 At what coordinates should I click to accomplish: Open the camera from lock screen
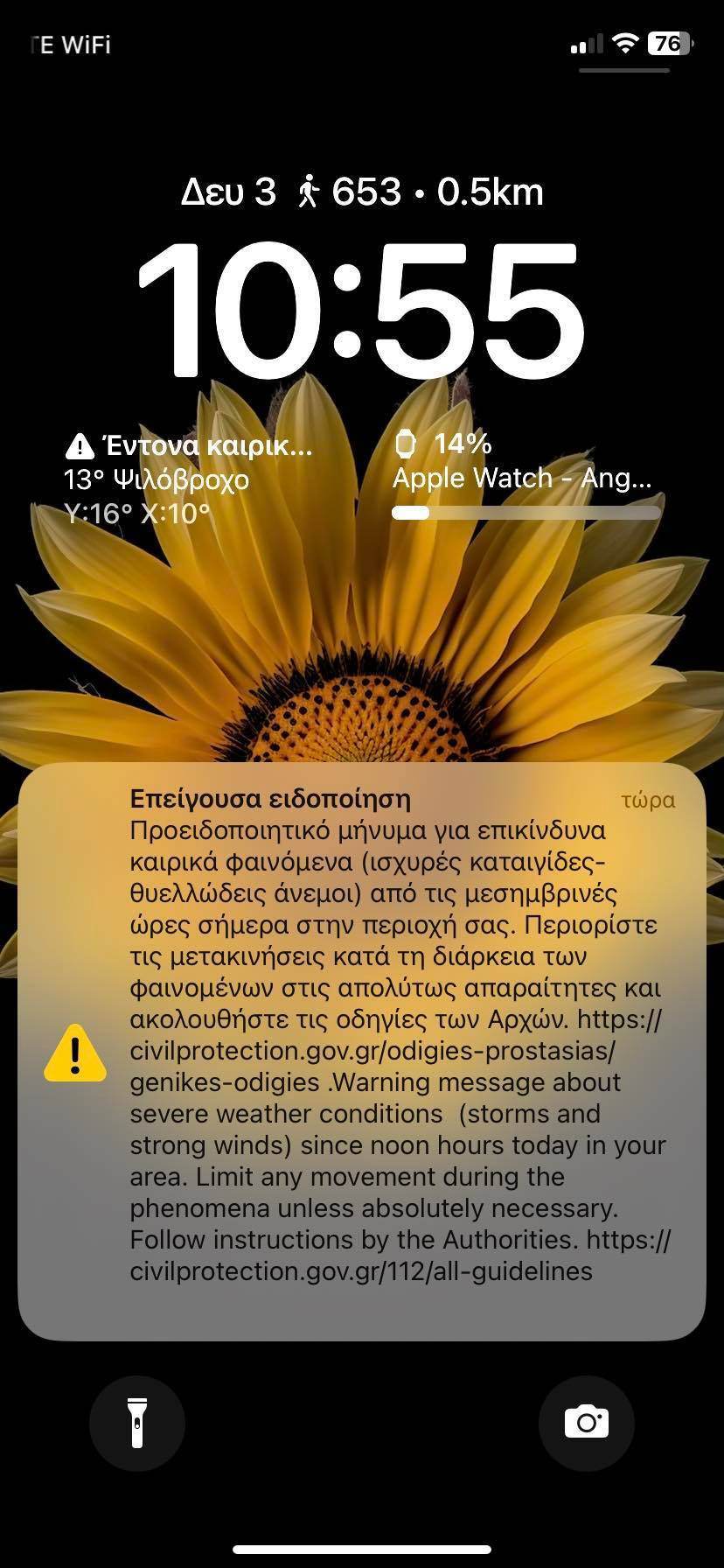[586, 1423]
